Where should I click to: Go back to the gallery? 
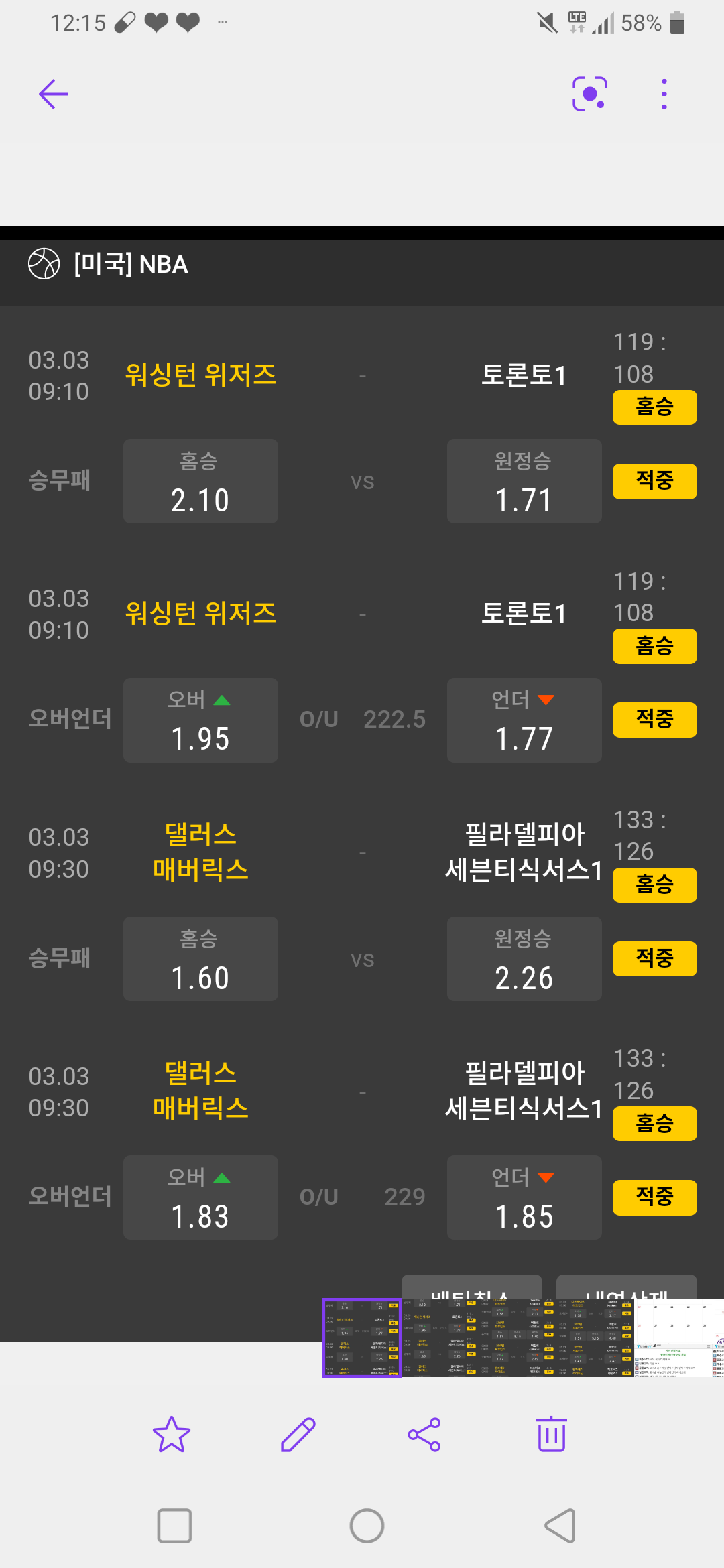54,94
